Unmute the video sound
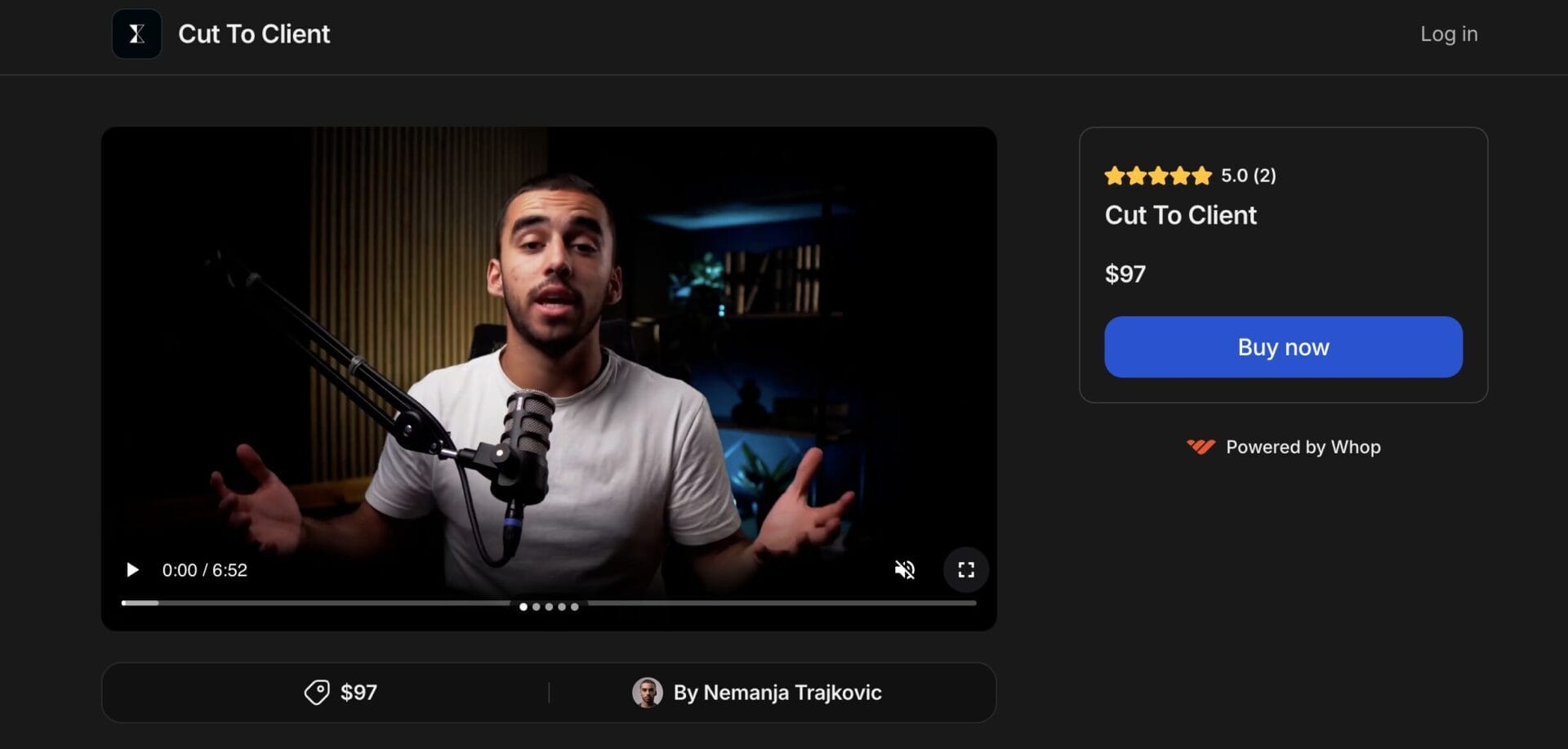The height and width of the screenshot is (749, 1568). (904, 569)
